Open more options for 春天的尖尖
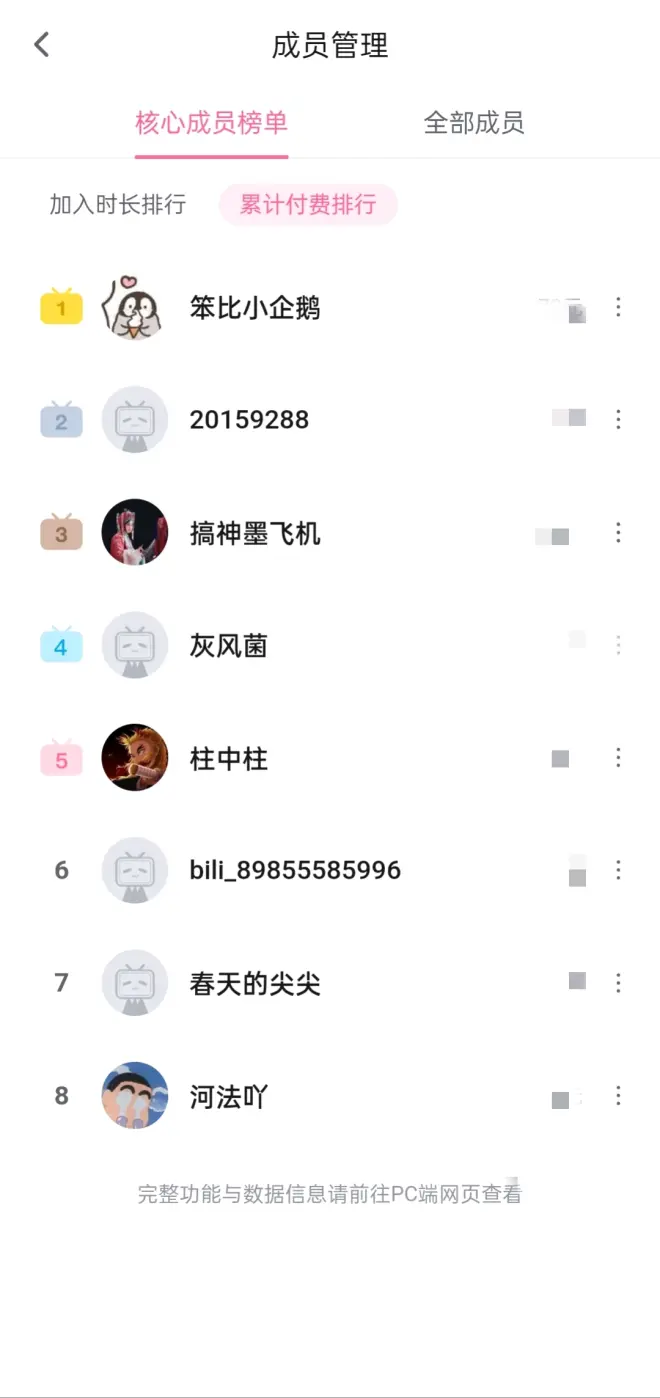 [x=618, y=984]
